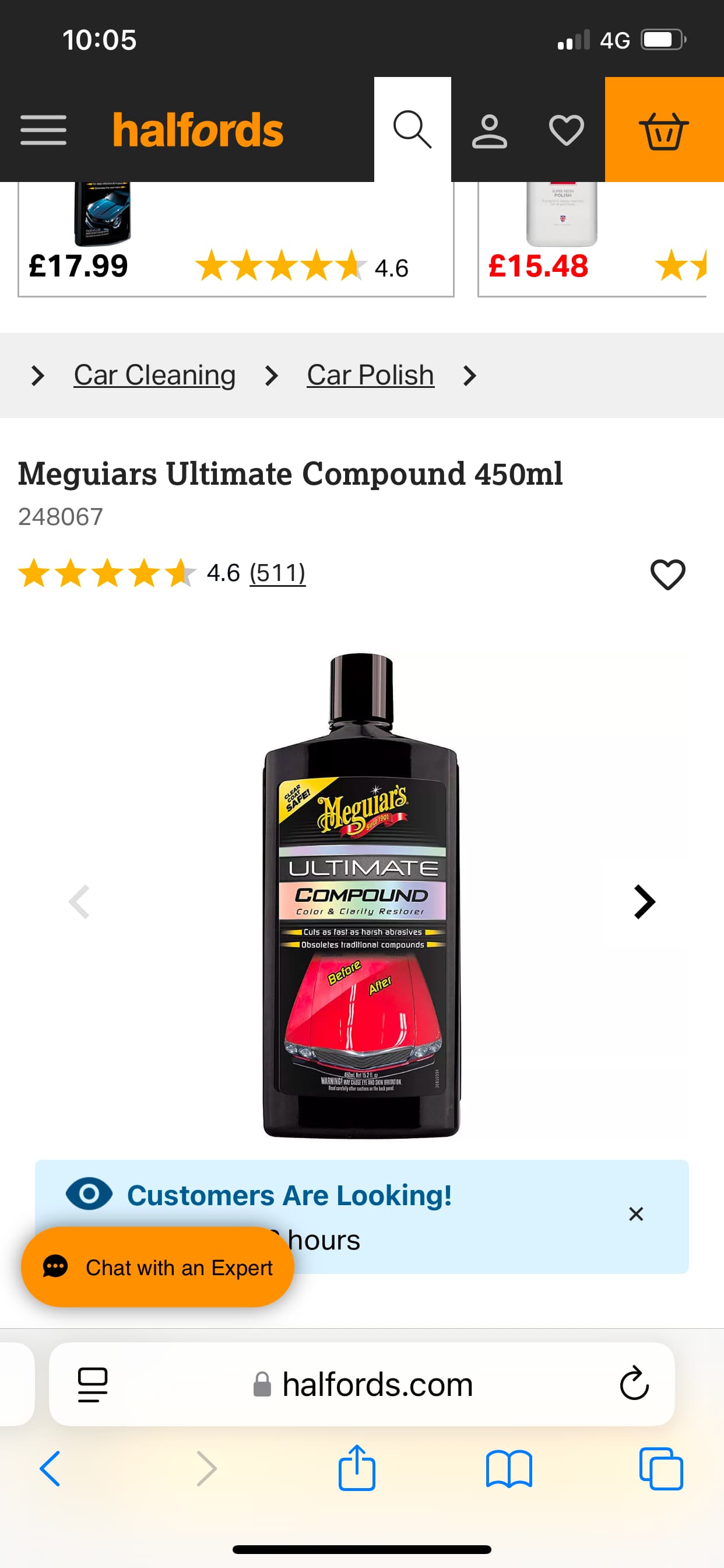This screenshot has width=724, height=1568.
Task: Go to Car Polish breadcrumb
Action: point(370,375)
